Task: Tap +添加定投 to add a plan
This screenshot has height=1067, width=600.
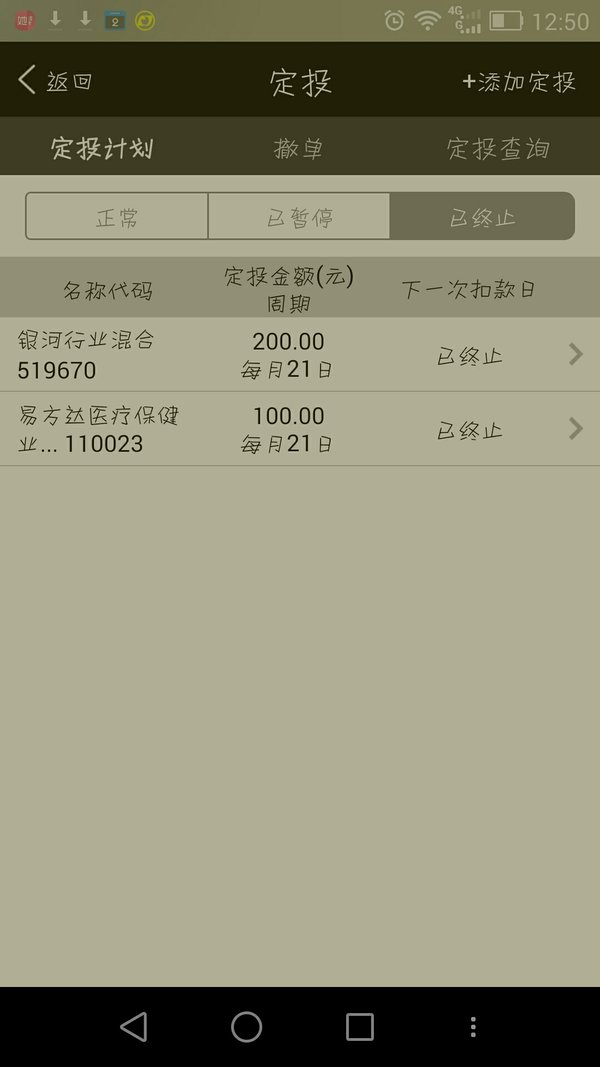Action: (519, 82)
